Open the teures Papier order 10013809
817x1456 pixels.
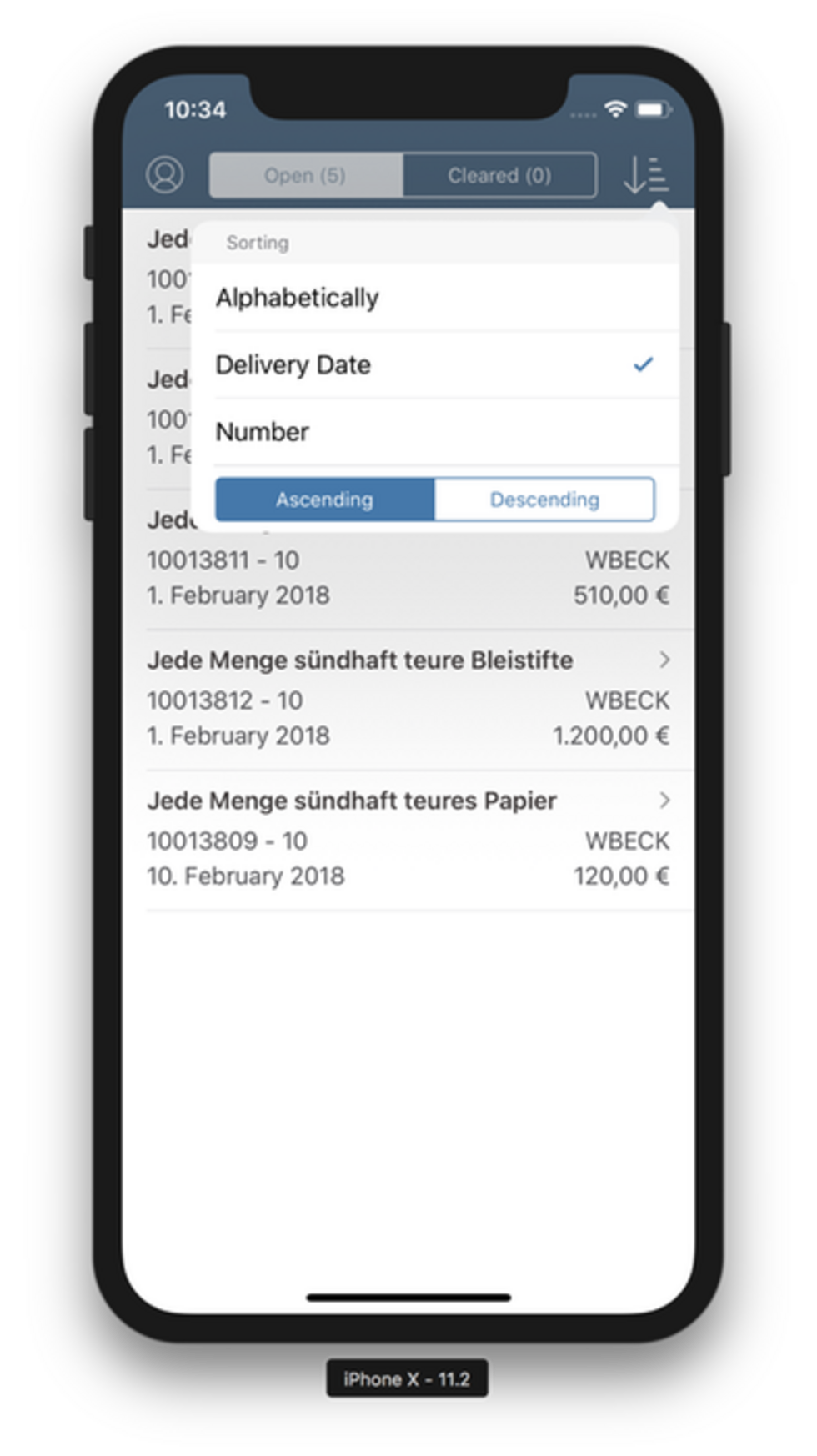[x=408, y=839]
